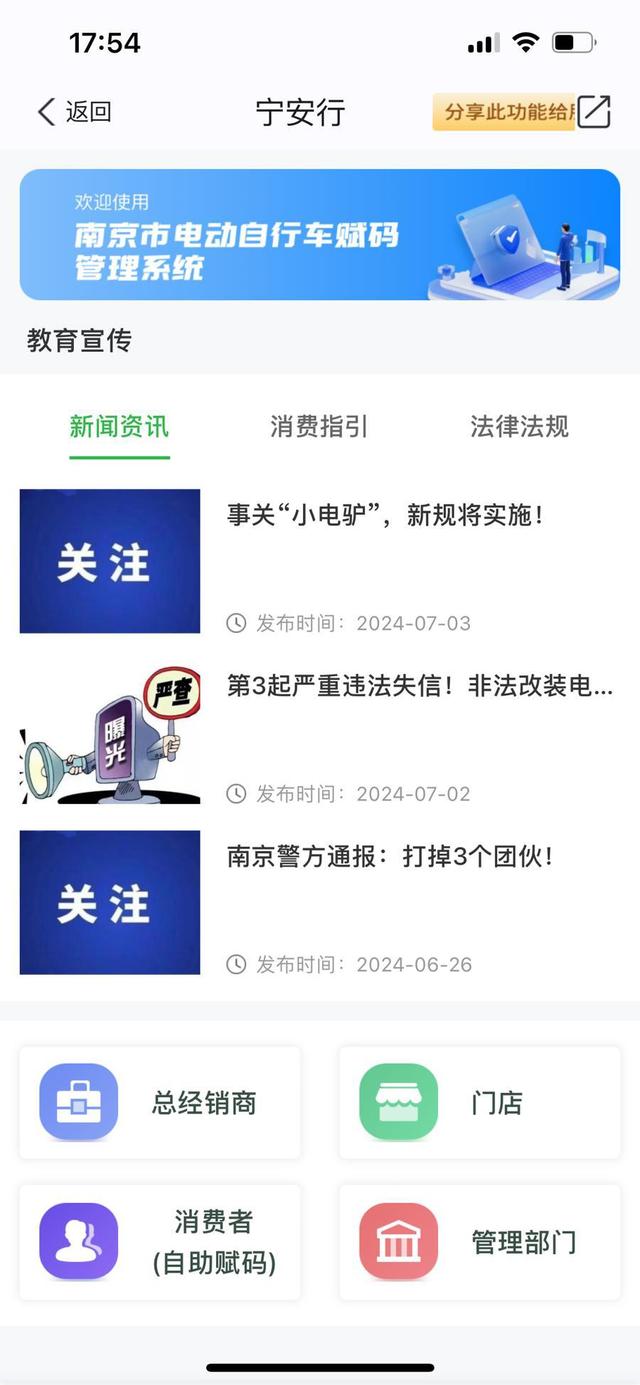Open the share icon at top right

pos(594,112)
